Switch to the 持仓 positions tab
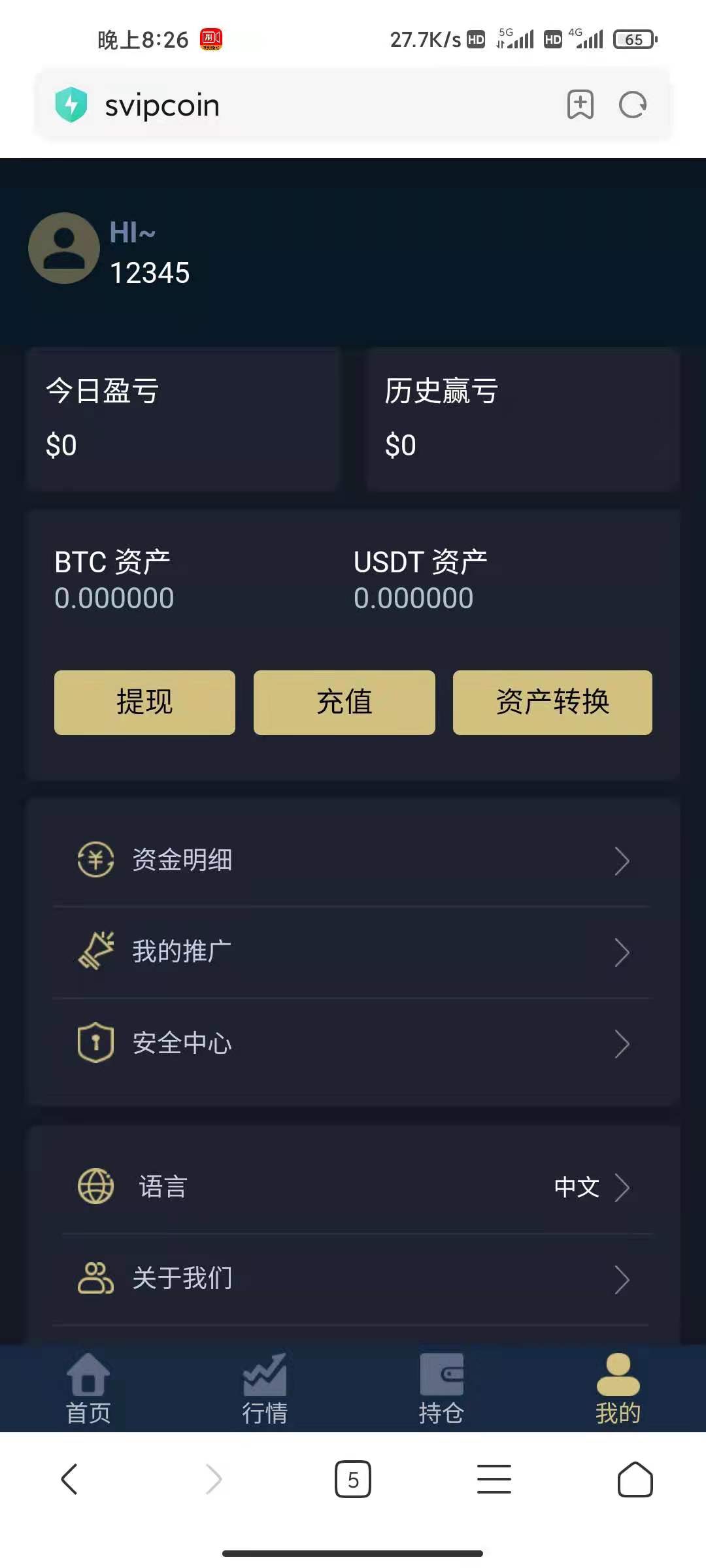Image resolution: width=706 pixels, height=1568 pixels. 441,1389
